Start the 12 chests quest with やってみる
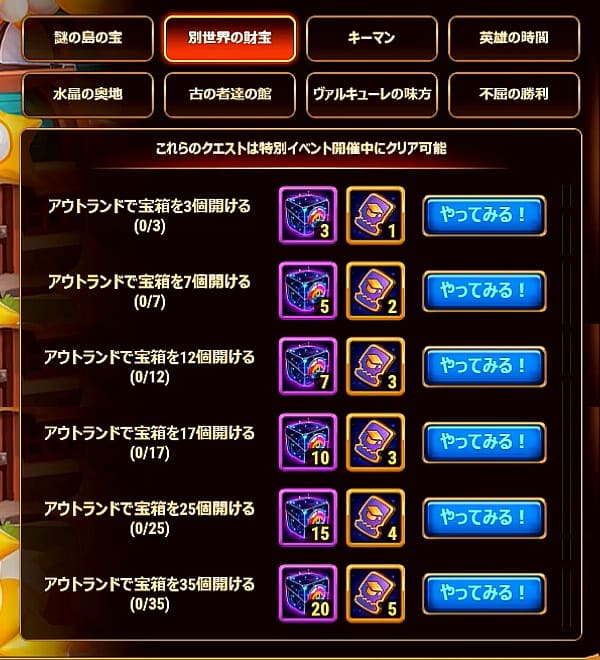Image resolution: width=600 pixels, height=660 pixels. (x=484, y=367)
